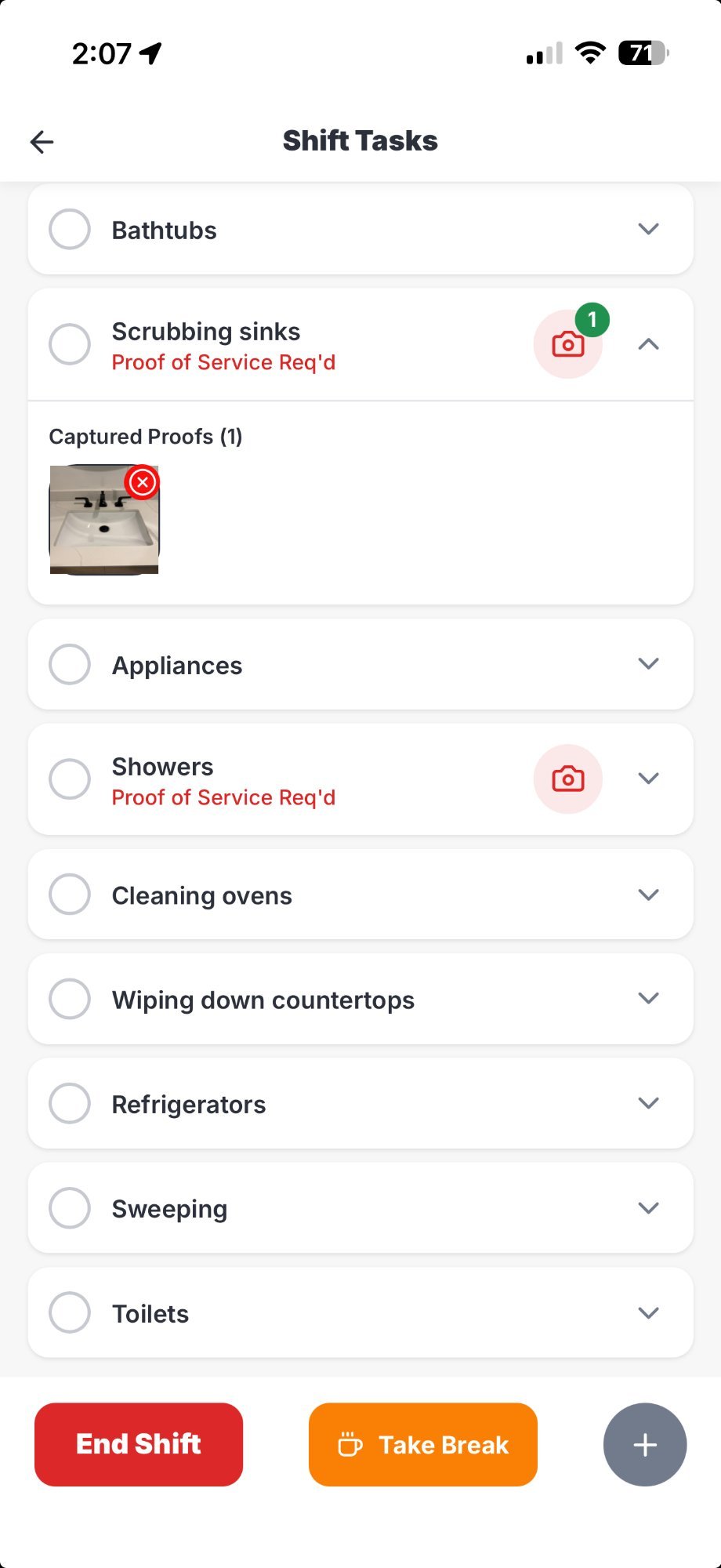The width and height of the screenshot is (721, 1568).
Task: Click the green proof count badge
Action: [x=593, y=319]
